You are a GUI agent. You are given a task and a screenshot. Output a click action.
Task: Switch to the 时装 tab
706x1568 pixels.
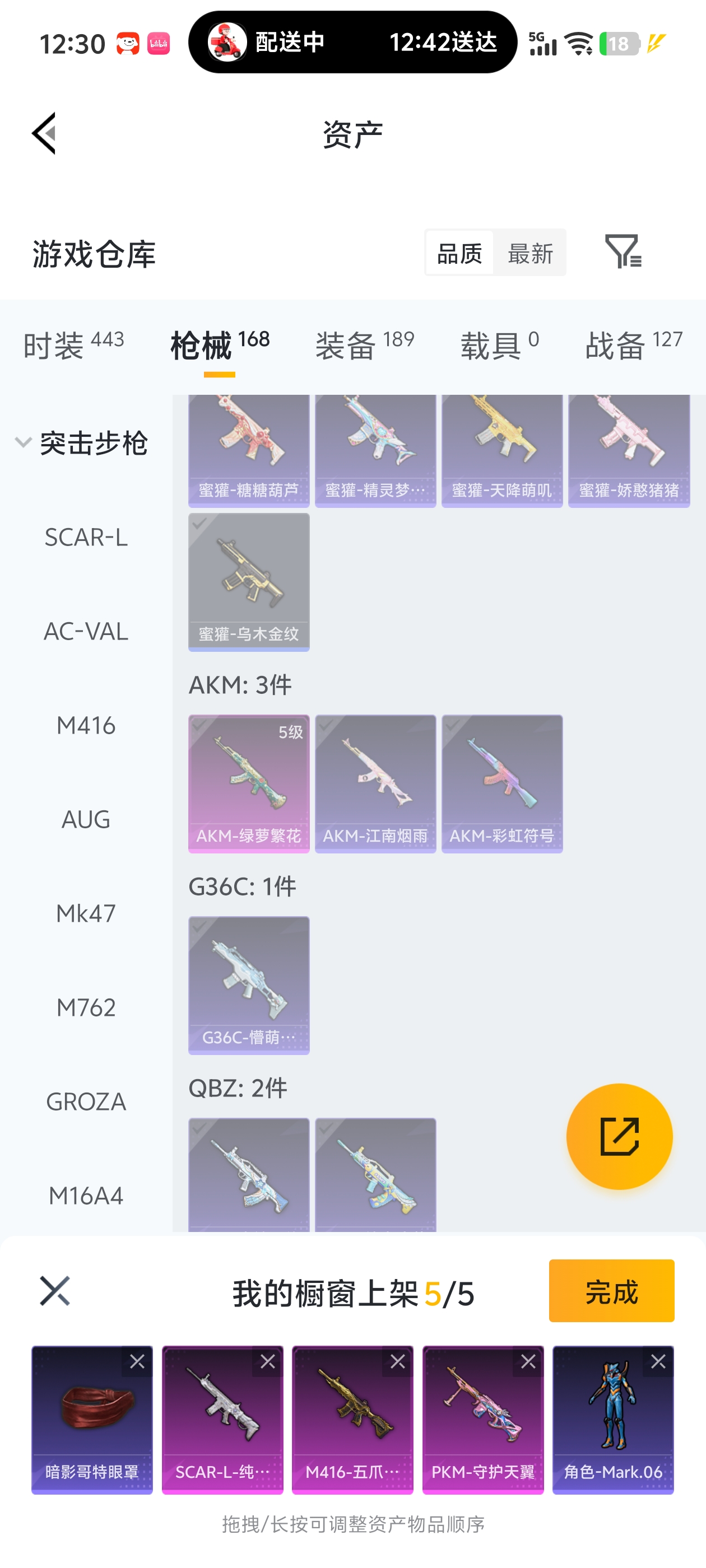pos(73,345)
